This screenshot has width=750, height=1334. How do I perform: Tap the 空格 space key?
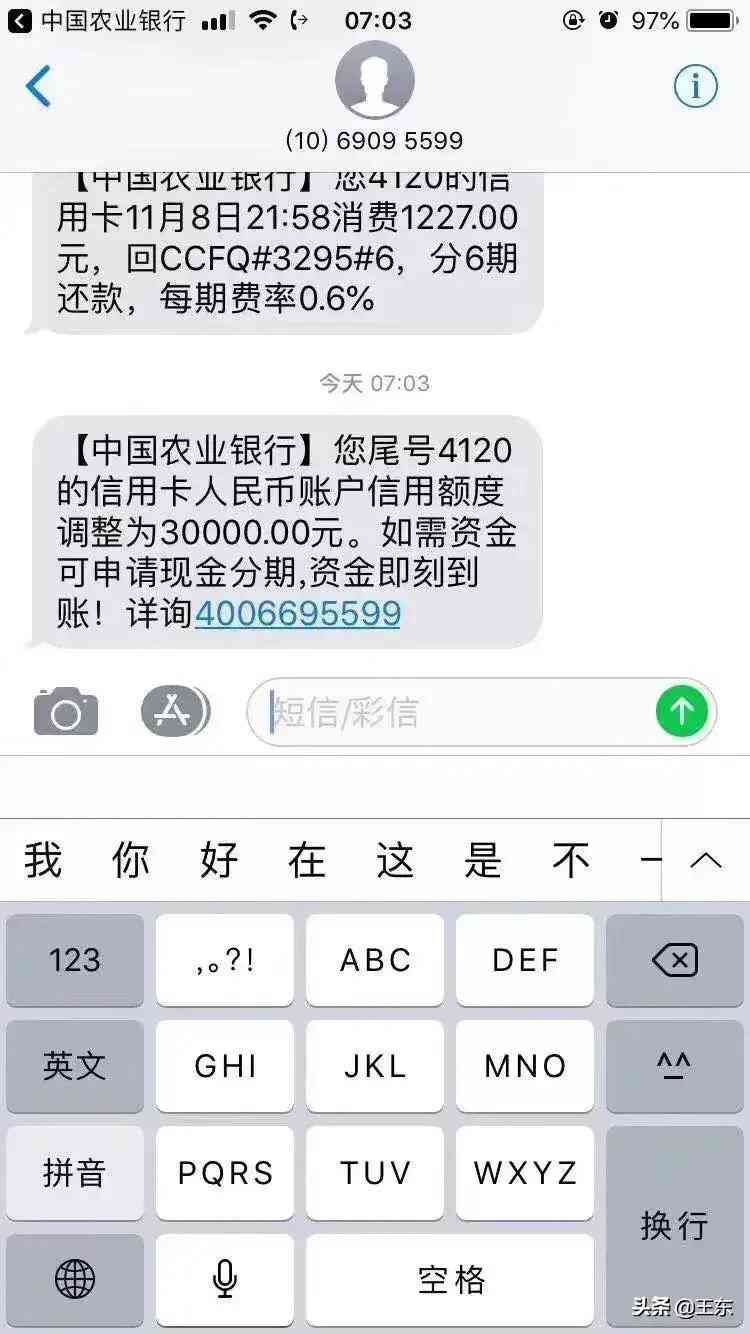click(450, 1278)
